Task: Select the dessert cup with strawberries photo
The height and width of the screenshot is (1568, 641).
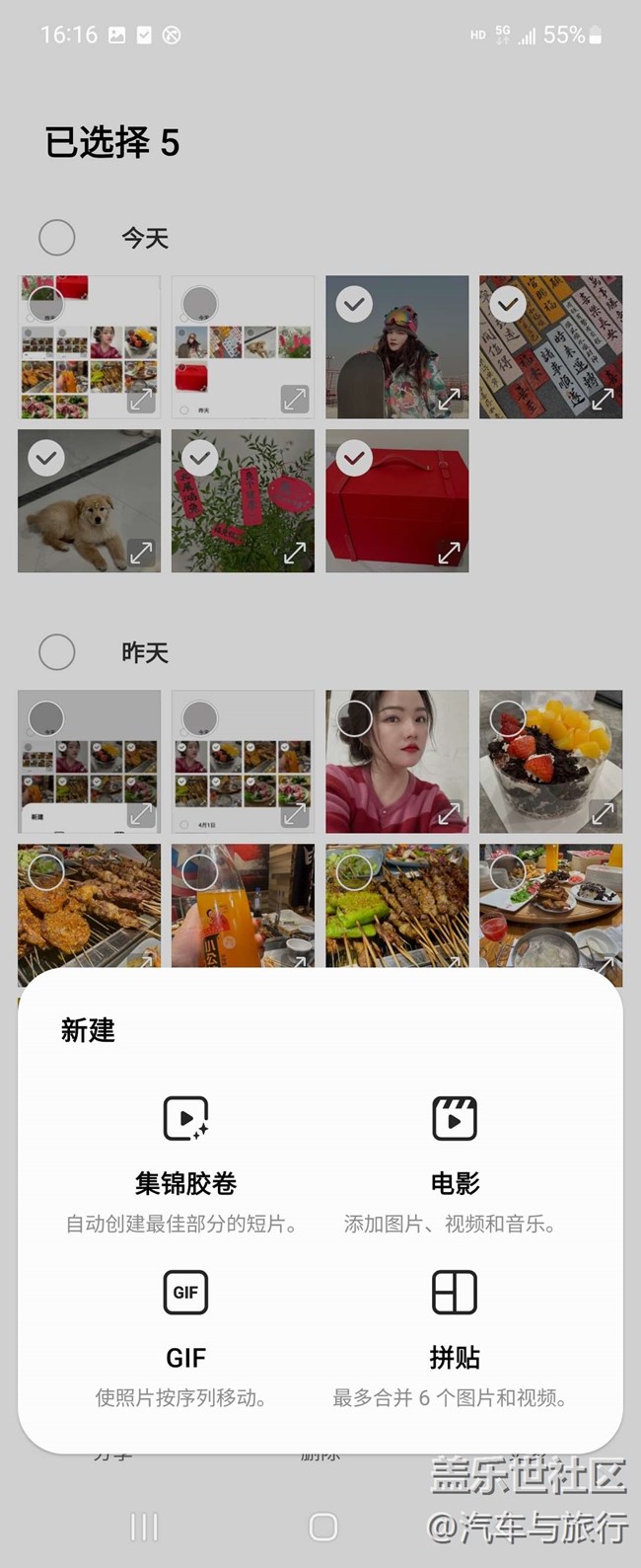Action: (508, 718)
